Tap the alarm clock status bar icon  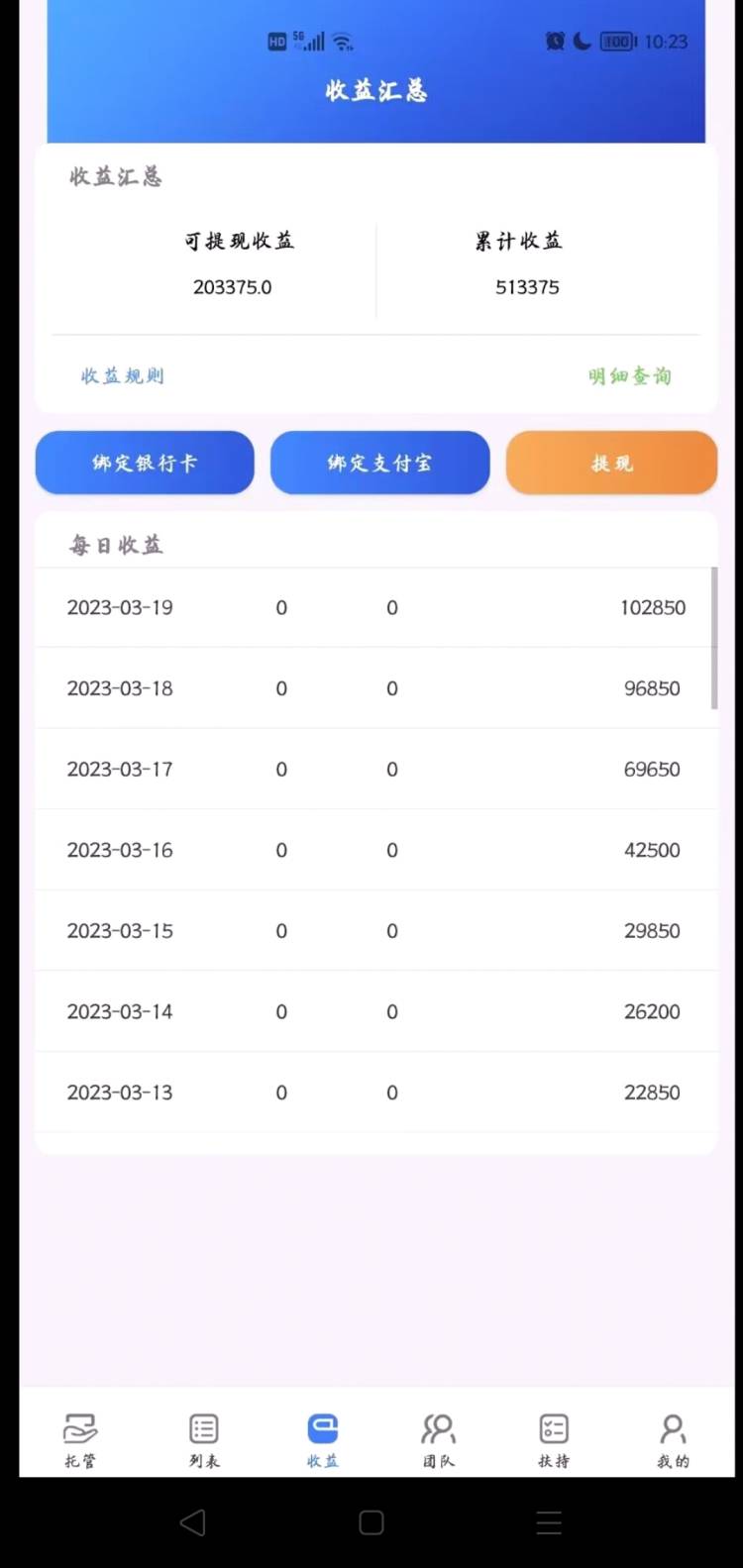(555, 42)
